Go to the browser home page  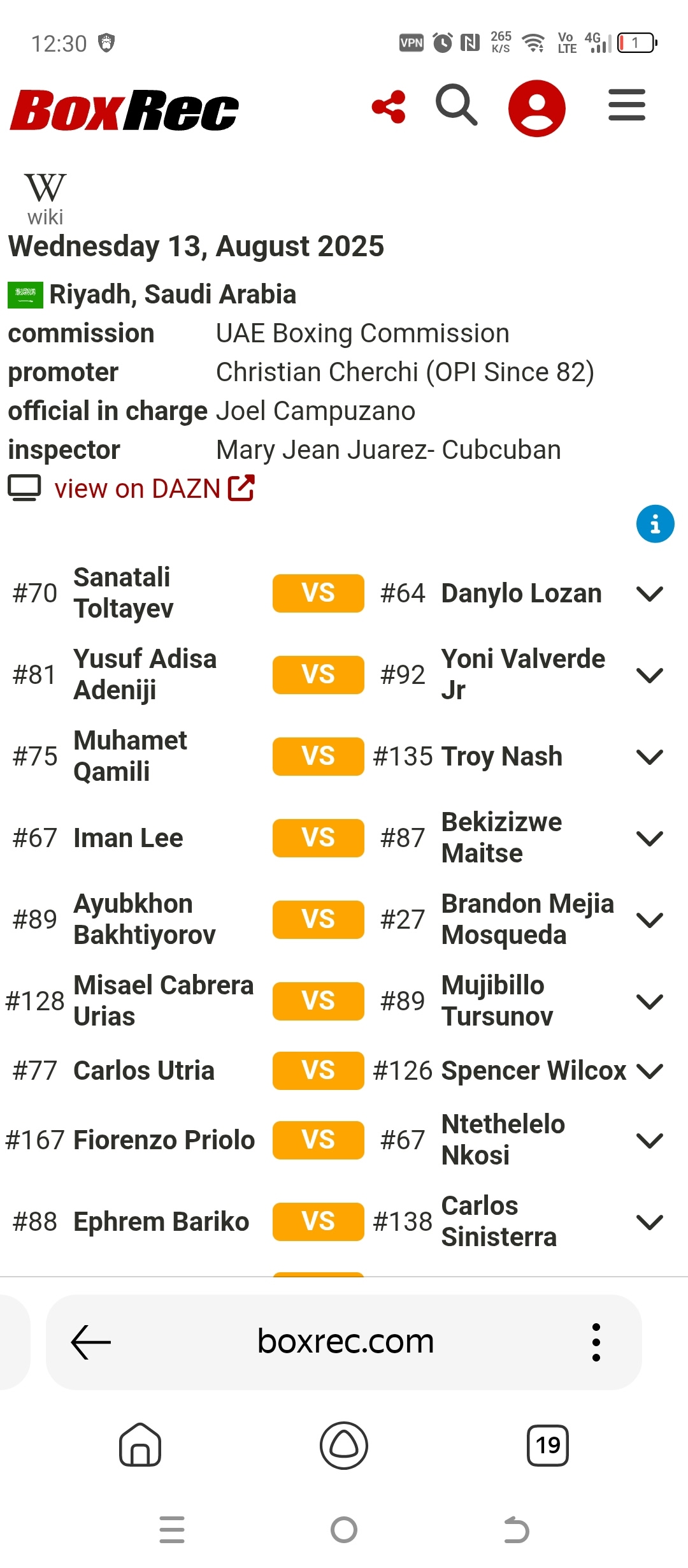(140, 1446)
